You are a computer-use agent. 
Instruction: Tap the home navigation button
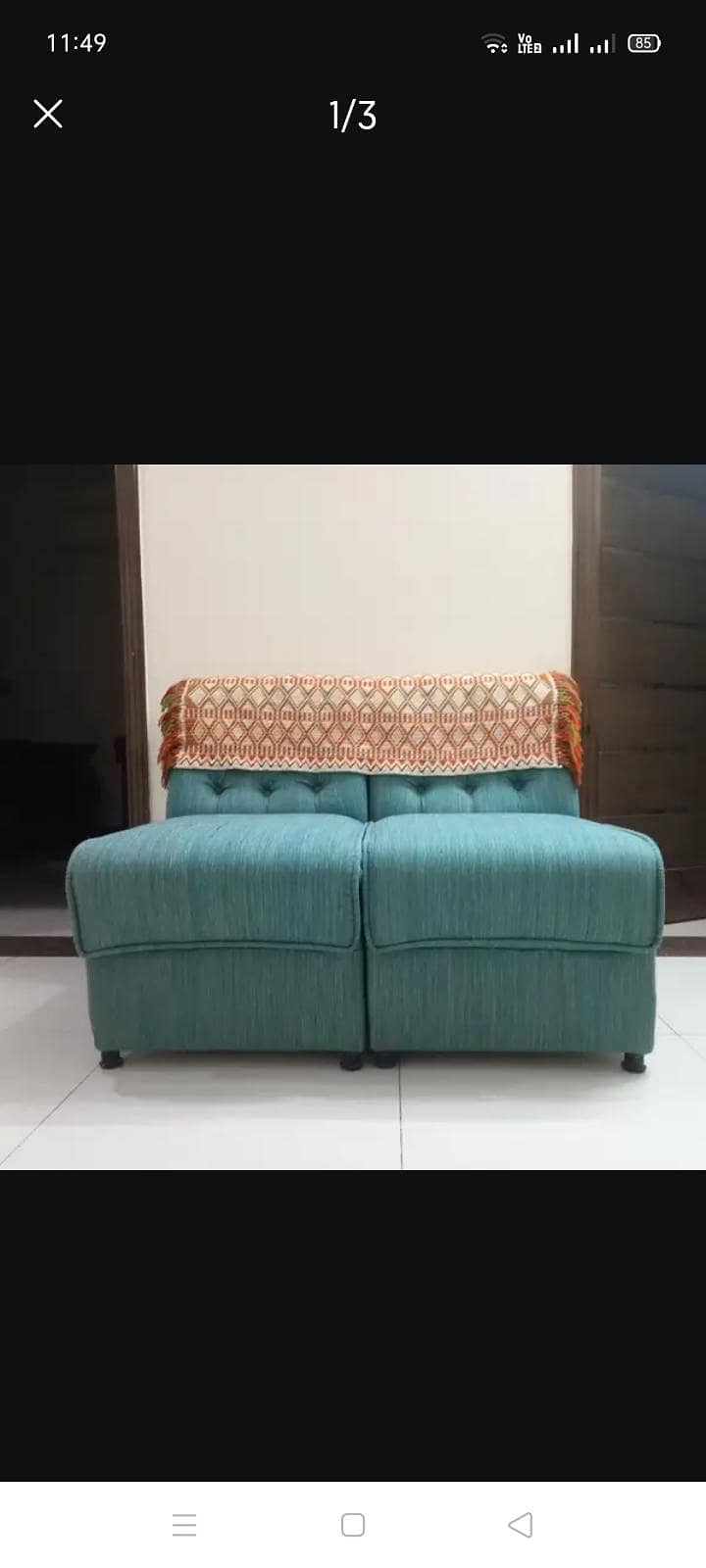click(x=353, y=1525)
